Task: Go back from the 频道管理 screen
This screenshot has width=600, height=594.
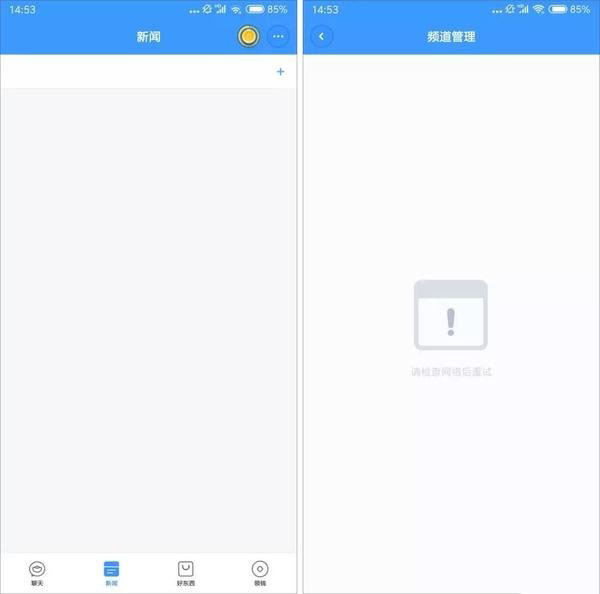Action: point(321,37)
